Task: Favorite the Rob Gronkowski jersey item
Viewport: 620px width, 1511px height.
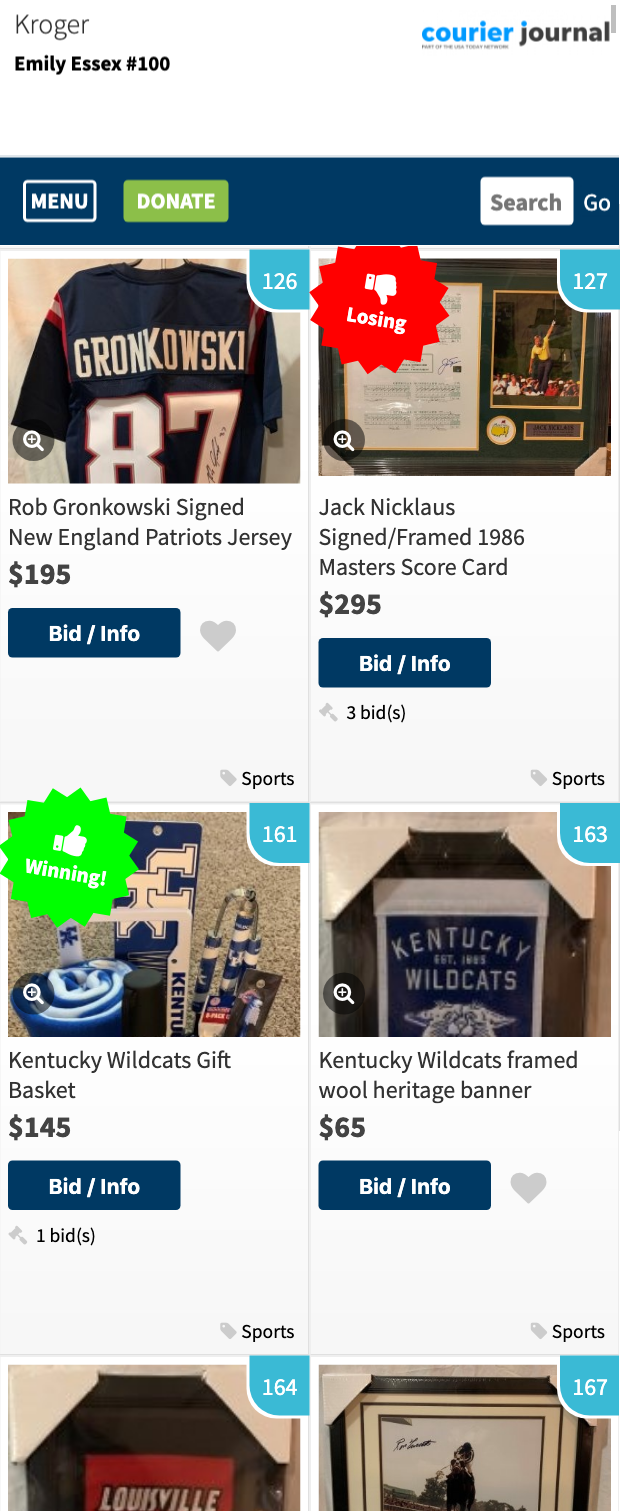Action: [218, 635]
